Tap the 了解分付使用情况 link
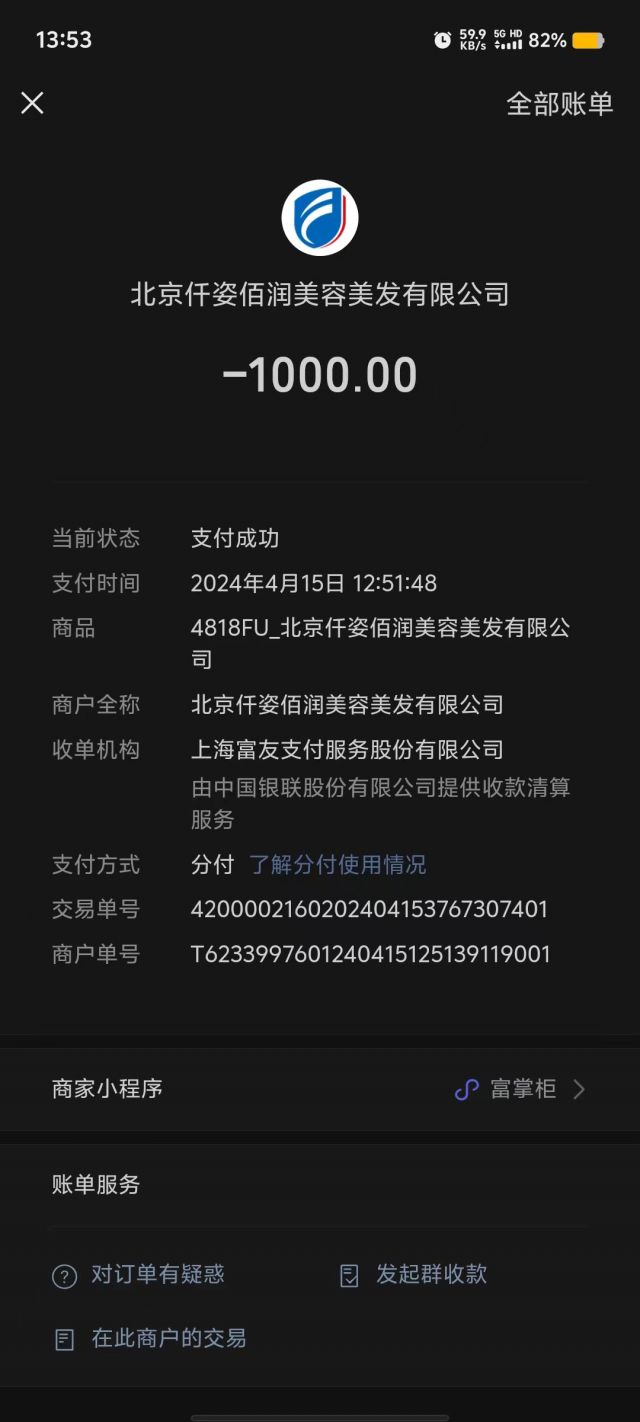Image resolution: width=640 pixels, height=1422 pixels. pyautogui.click(x=337, y=864)
